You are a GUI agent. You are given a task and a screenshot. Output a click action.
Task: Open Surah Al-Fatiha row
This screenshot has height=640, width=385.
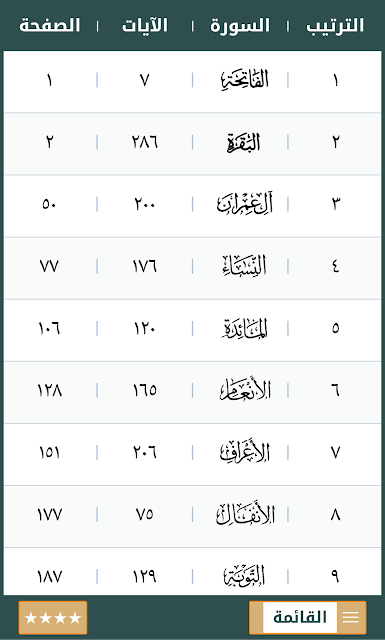(x=192, y=82)
